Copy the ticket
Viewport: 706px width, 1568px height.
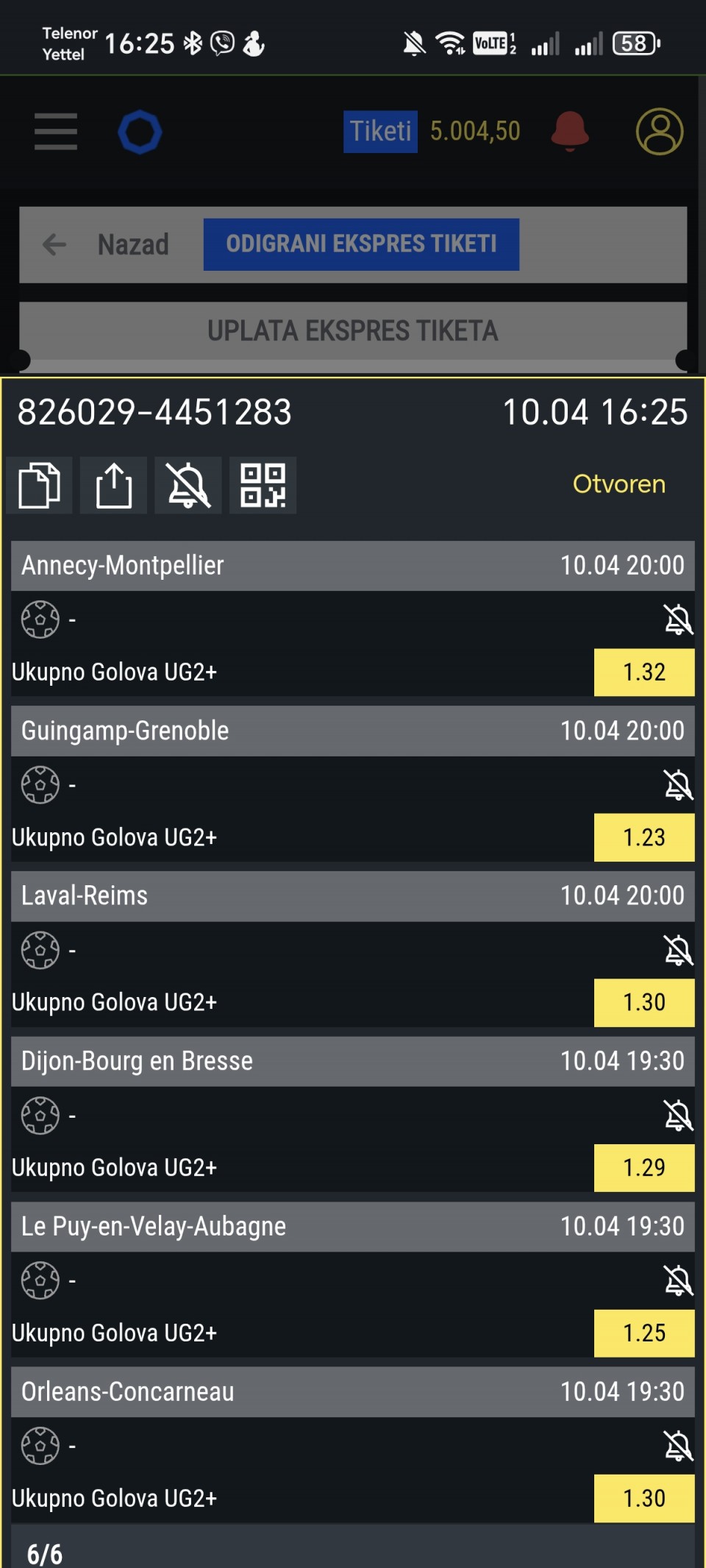tap(40, 485)
